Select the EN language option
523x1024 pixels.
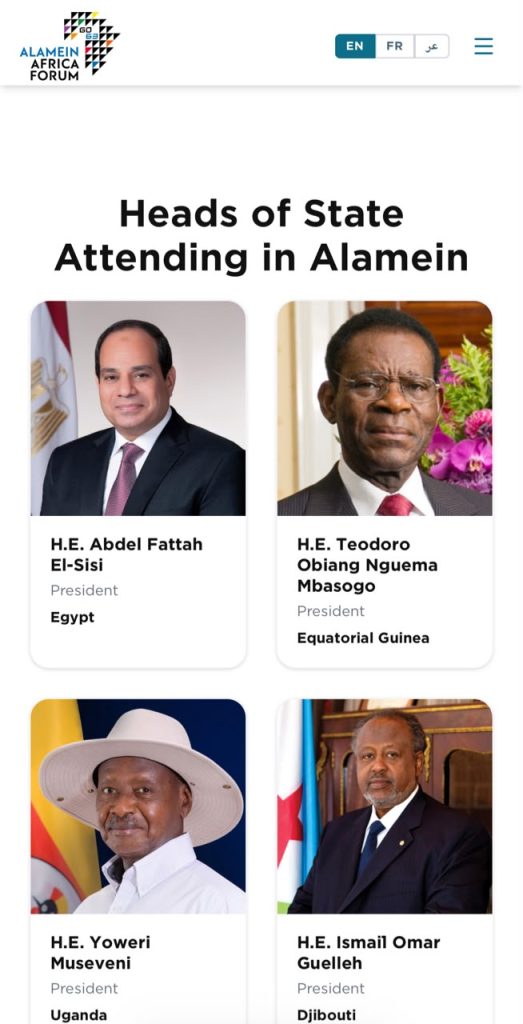tap(355, 46)
